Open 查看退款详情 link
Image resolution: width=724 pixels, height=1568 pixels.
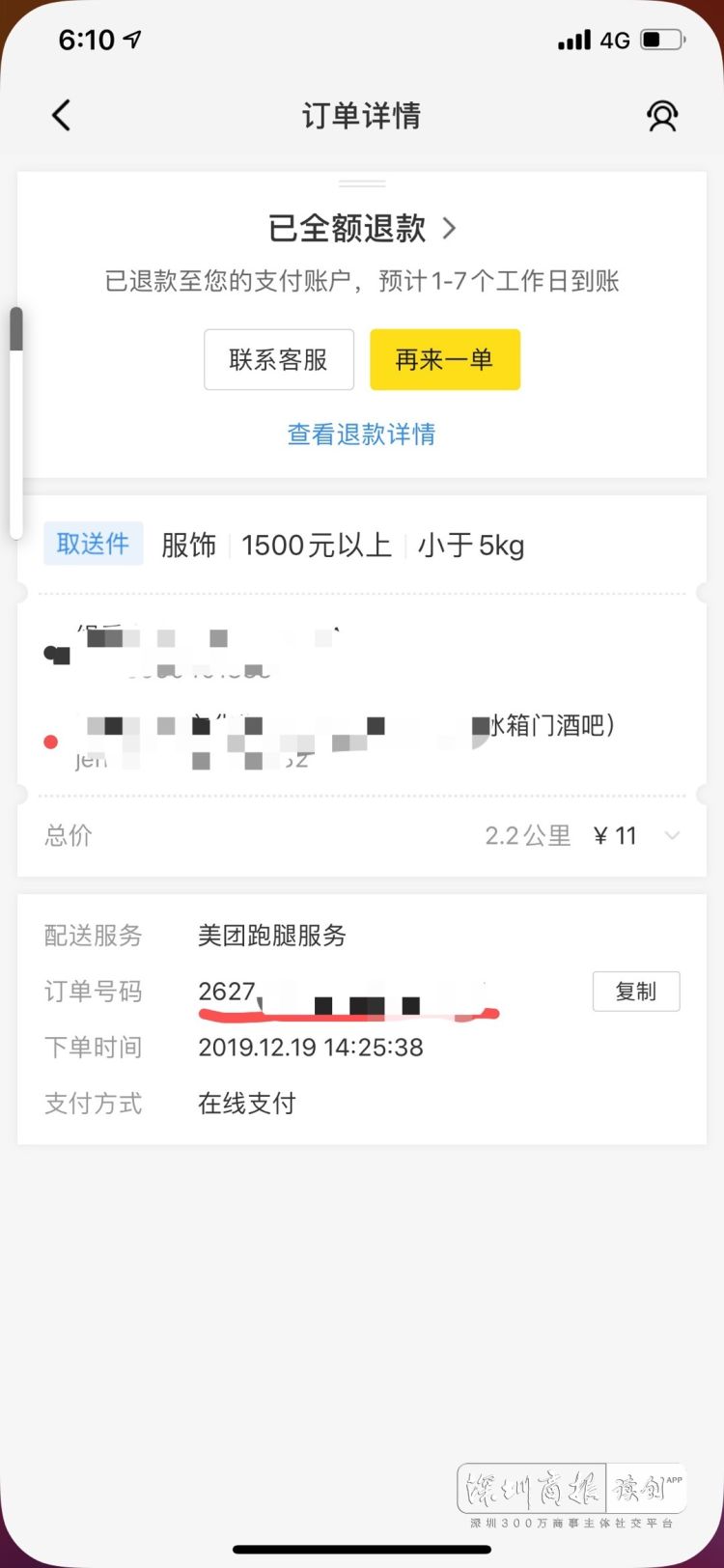pos(361,434)
